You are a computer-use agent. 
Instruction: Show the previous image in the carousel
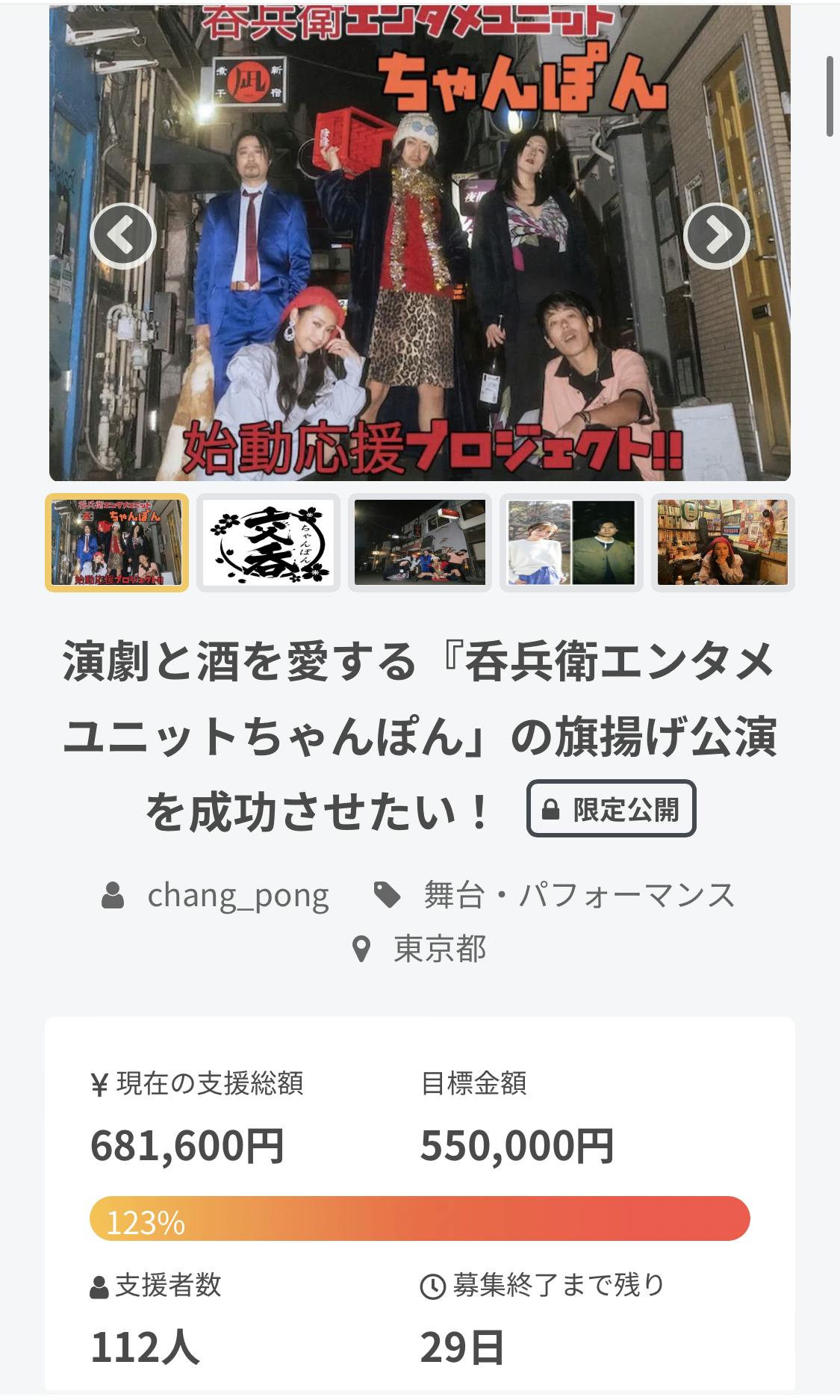(122, 236)
